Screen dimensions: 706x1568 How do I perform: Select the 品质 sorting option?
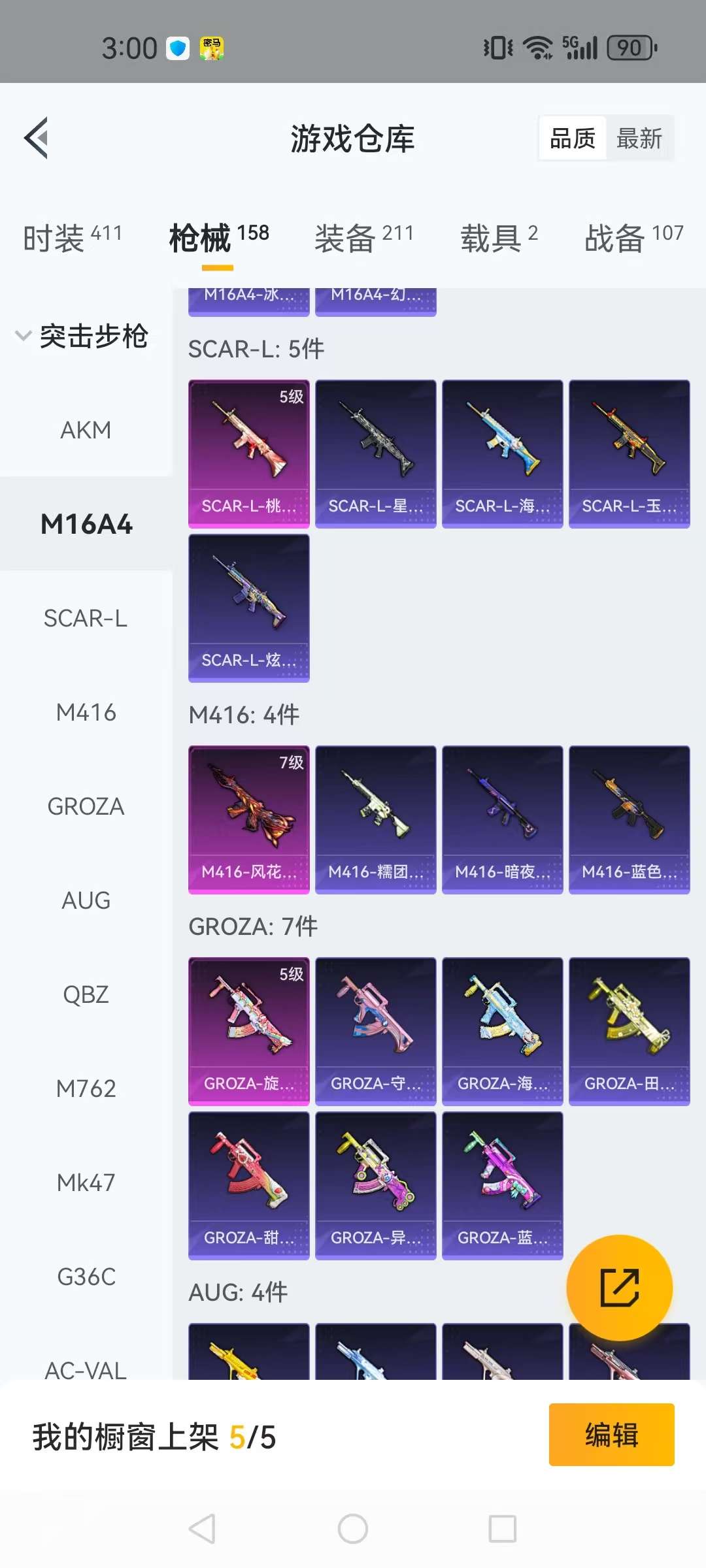pyautogui.click(x=573, y=139)
